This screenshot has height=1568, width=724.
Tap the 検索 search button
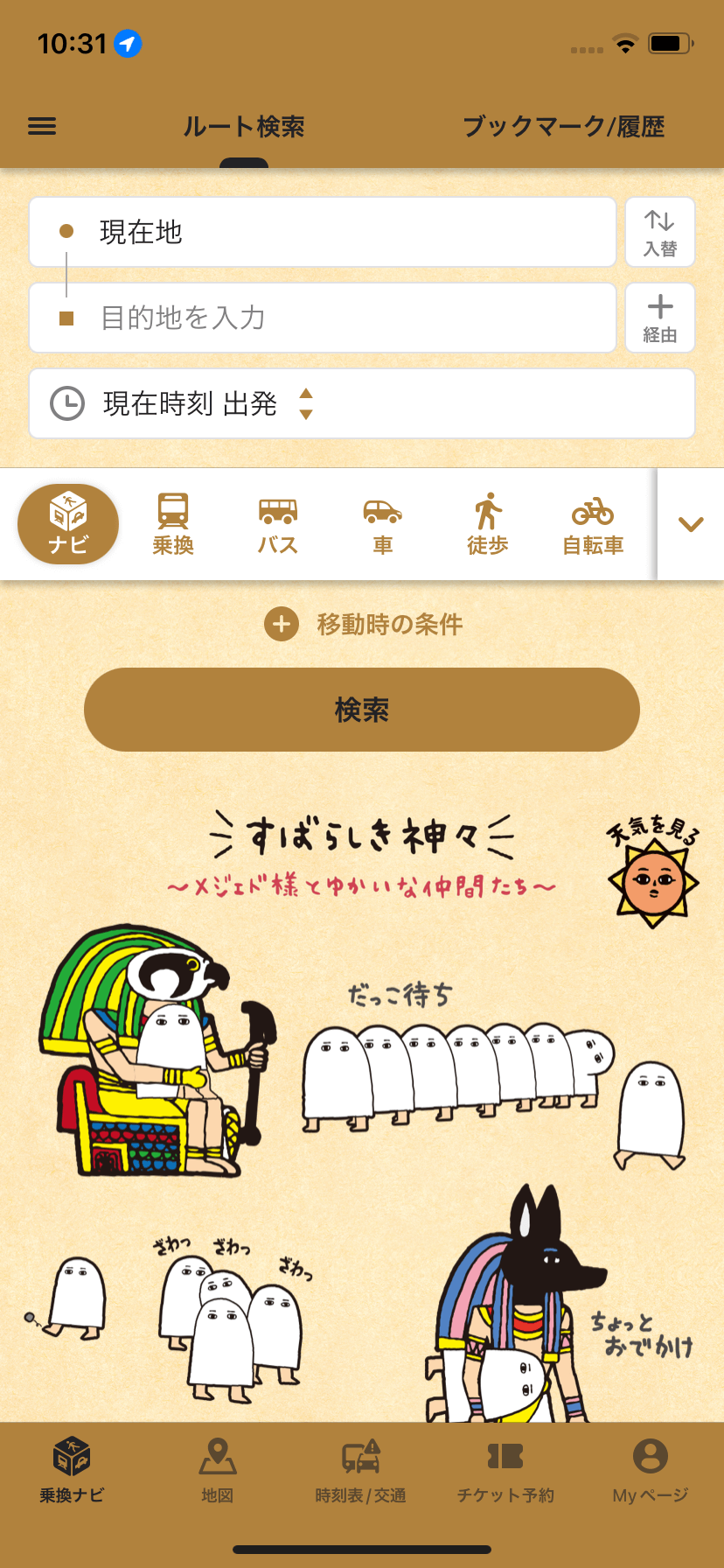[361, 710]
